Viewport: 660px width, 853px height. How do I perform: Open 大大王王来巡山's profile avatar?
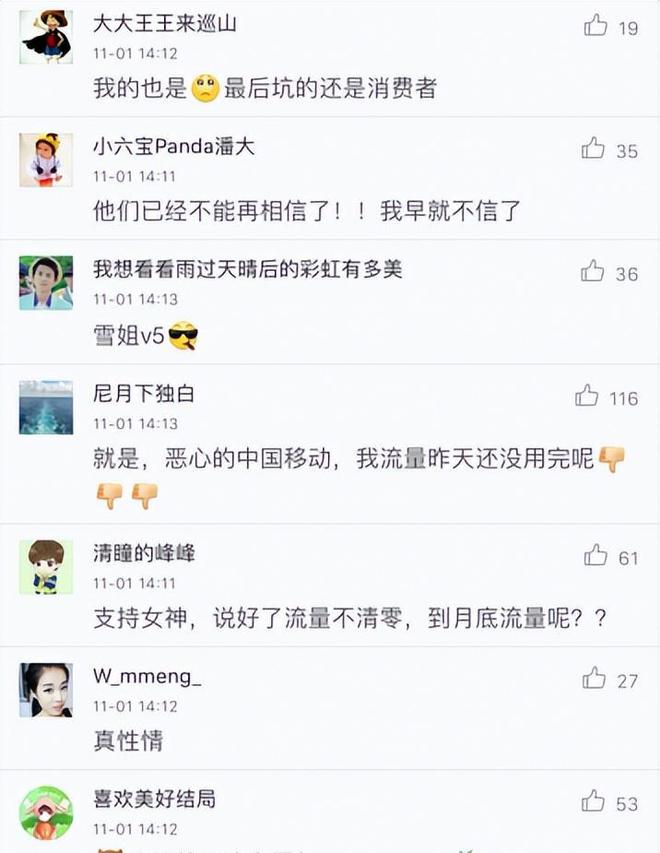[x=46, y=35]
